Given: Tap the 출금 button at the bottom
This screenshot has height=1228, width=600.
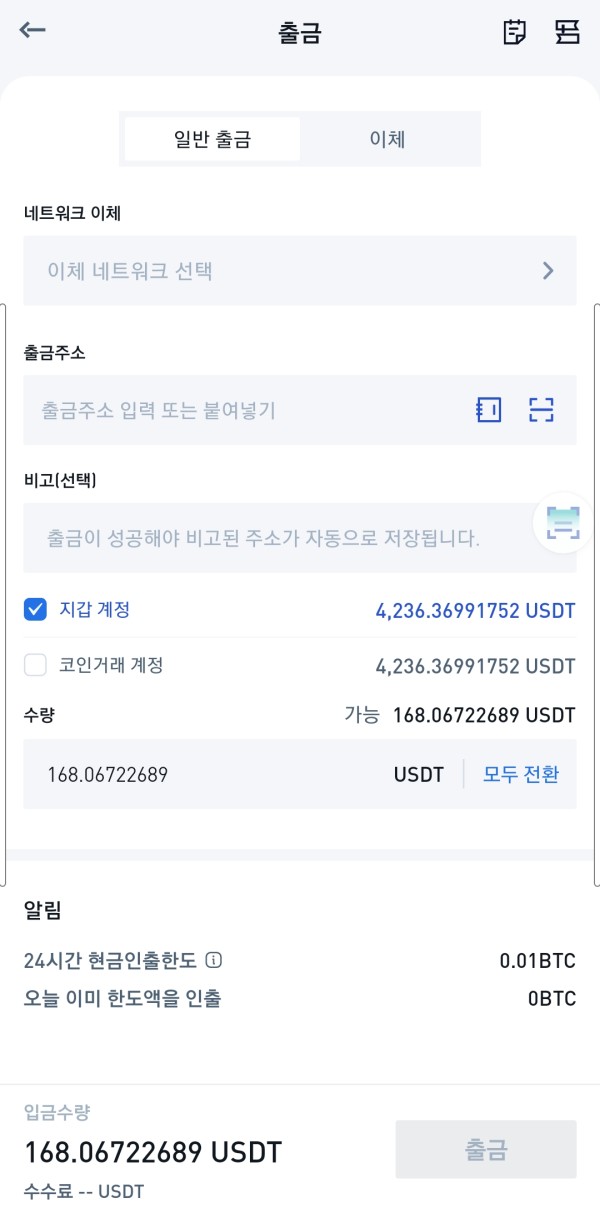Looking at the screenshot, I should (x=486, y=1149).
